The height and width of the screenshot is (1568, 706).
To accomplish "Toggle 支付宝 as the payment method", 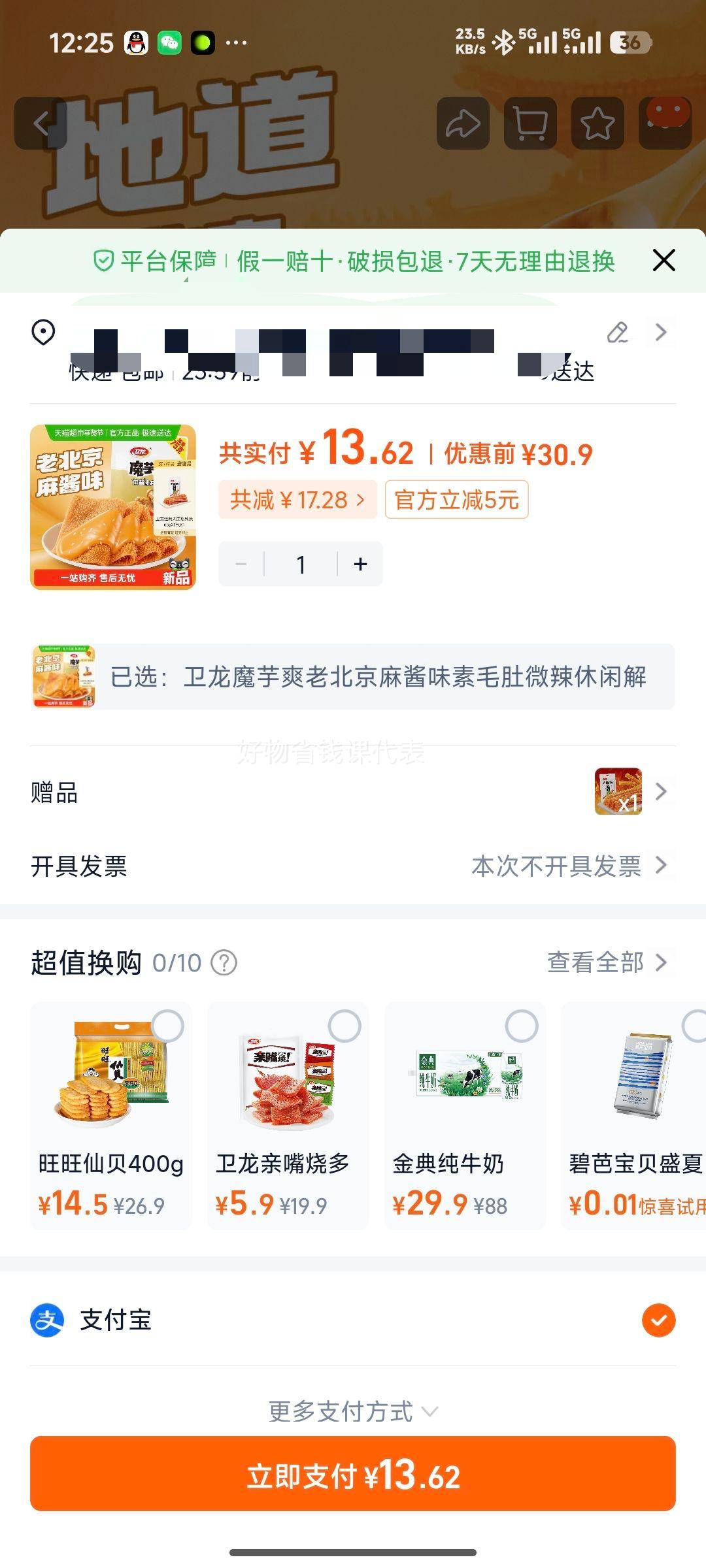I will click(658, 1320).
